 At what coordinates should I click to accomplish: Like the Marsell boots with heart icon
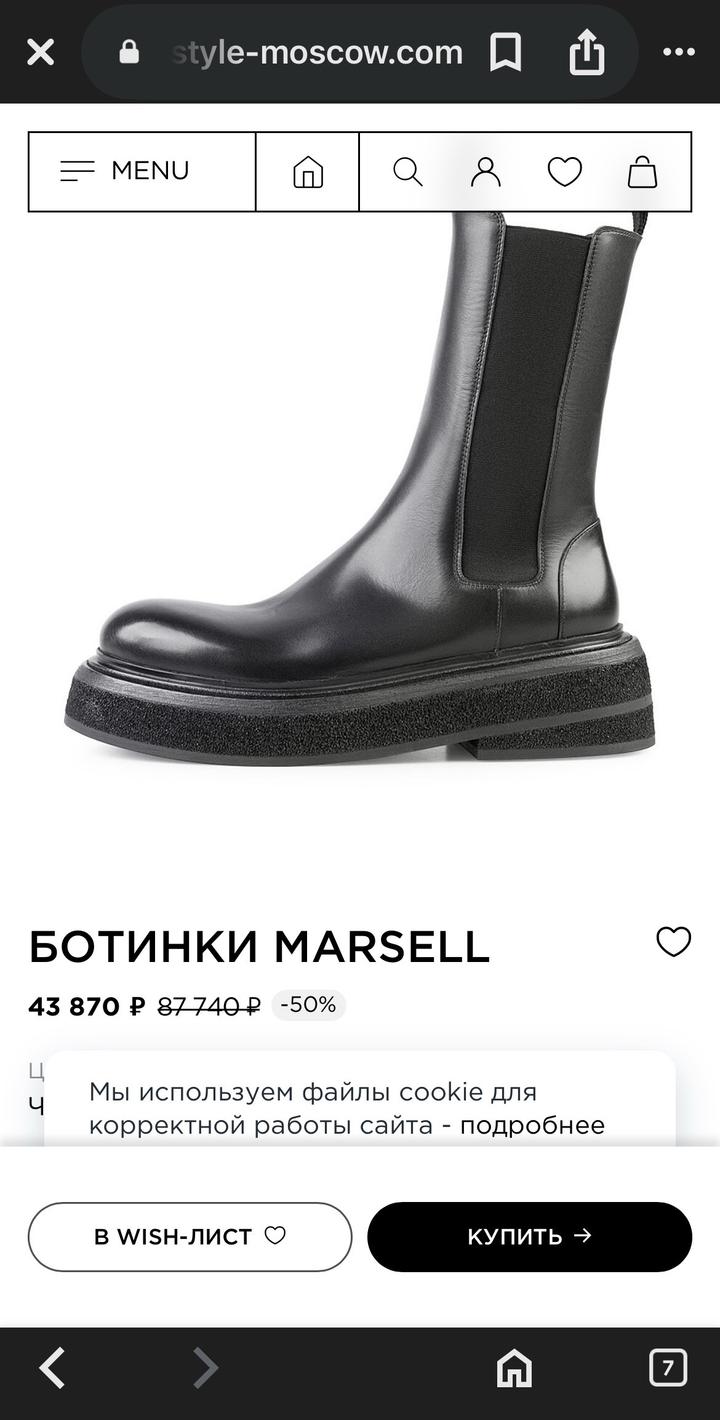[x=673, y=941]
